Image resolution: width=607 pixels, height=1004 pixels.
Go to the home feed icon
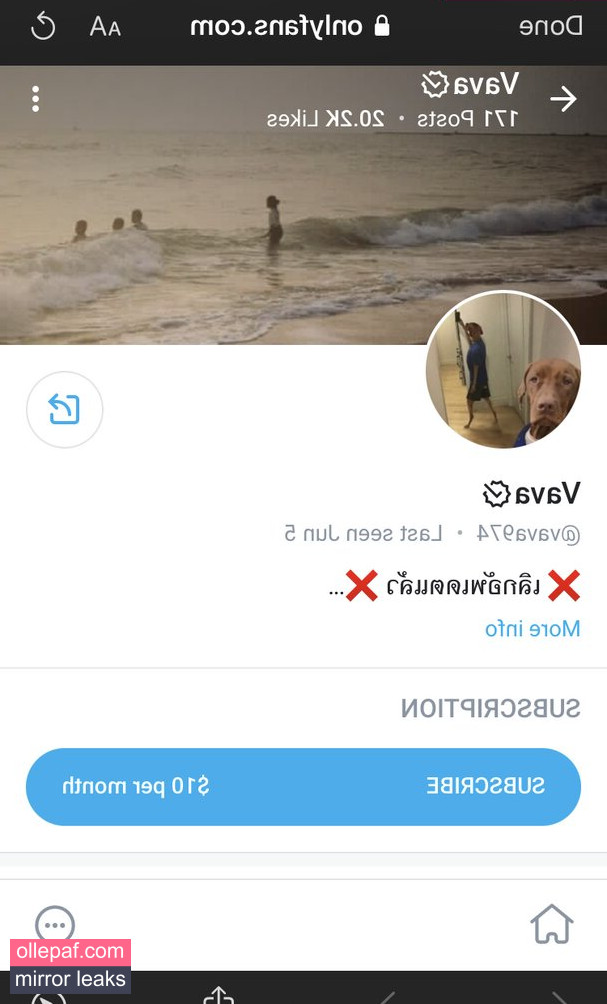(551, 924)
